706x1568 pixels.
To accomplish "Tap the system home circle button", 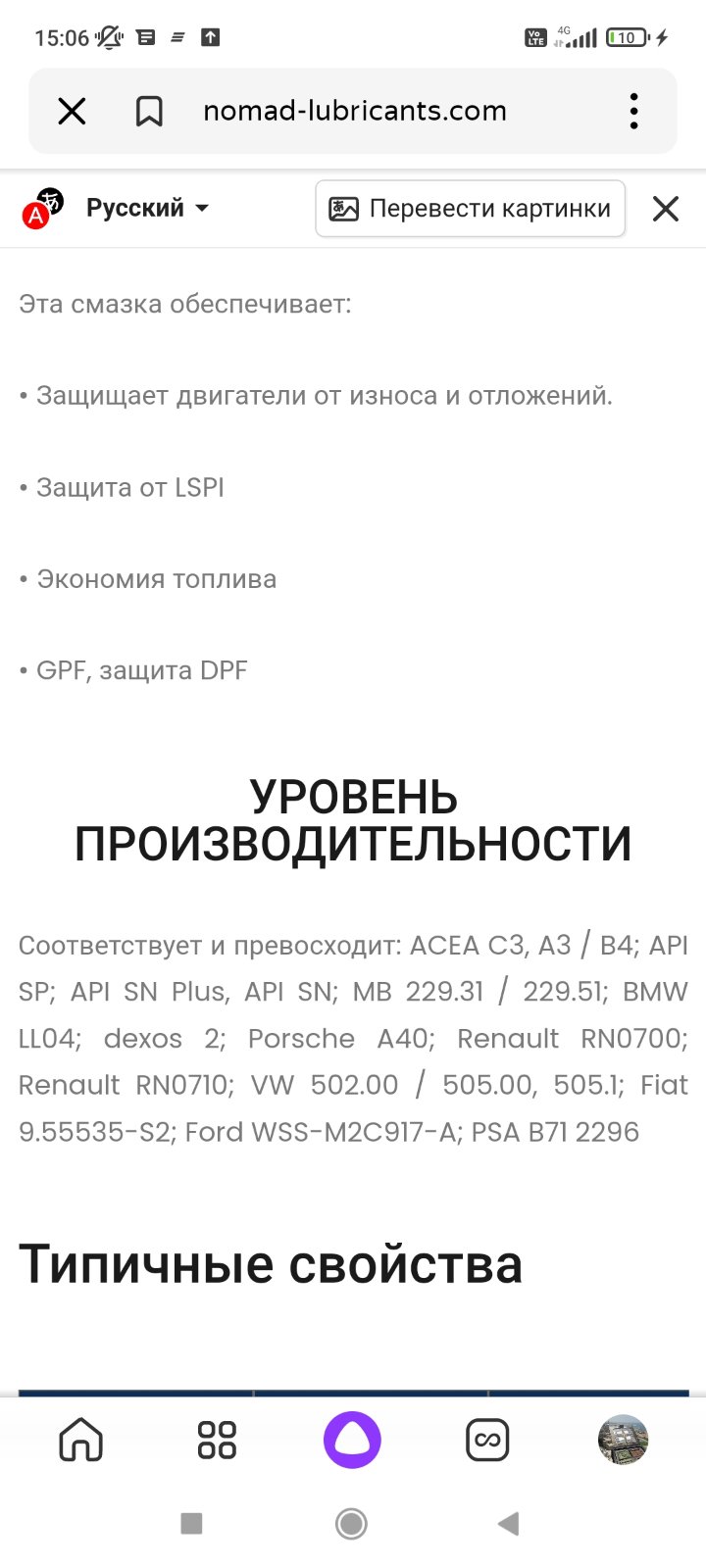I will tap(351, 1523).
